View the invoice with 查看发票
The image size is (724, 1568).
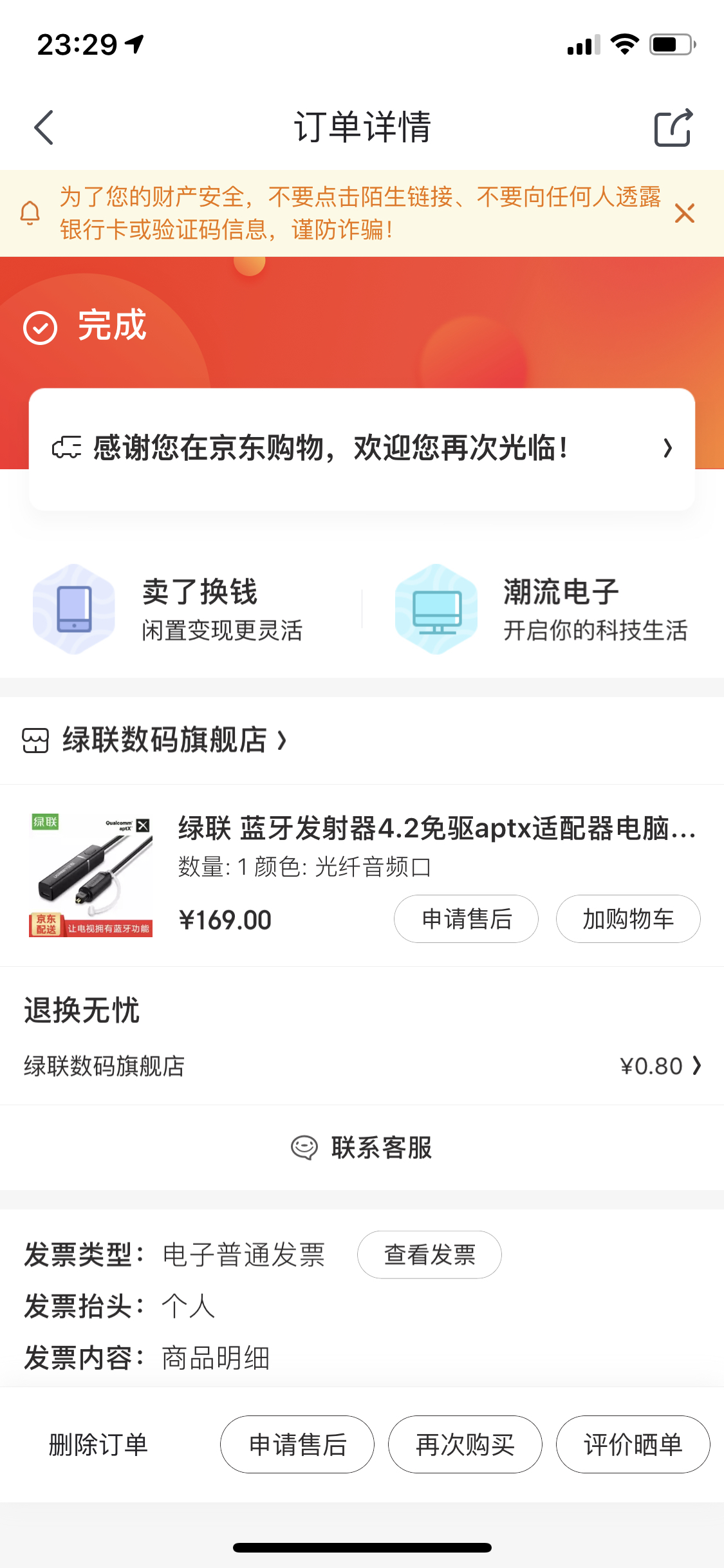[x=429, y=1255]
